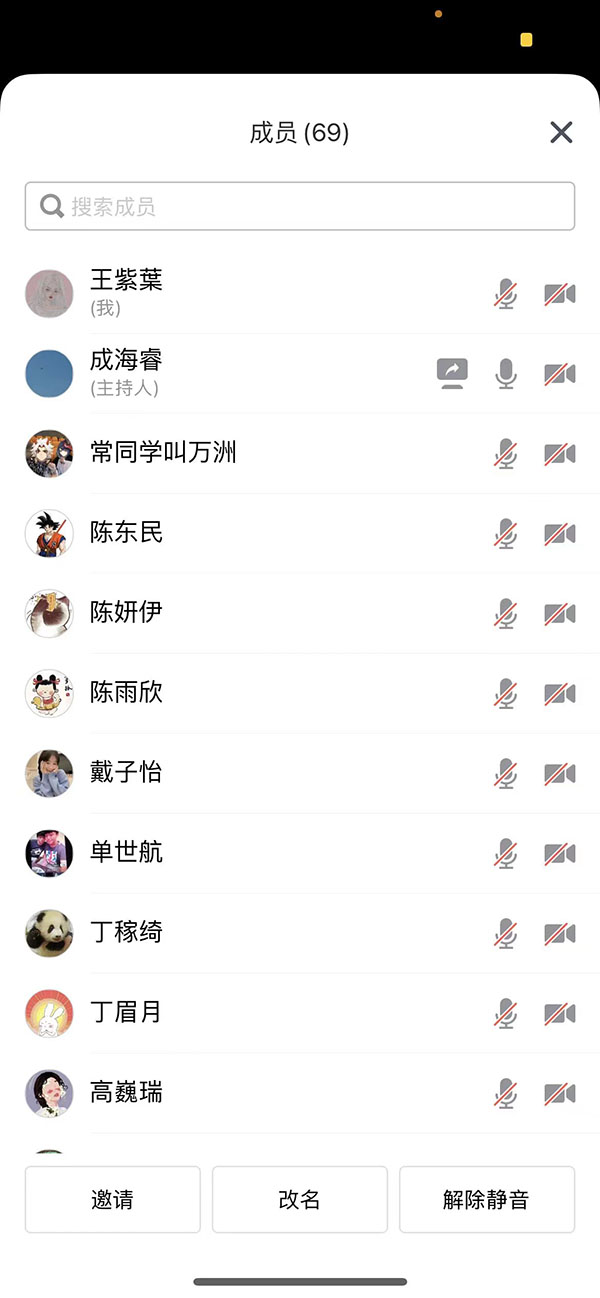The image size is (600, 1298).
Task: Tap the camera icon beside 王紫葉
Action: tap(559, 294)
